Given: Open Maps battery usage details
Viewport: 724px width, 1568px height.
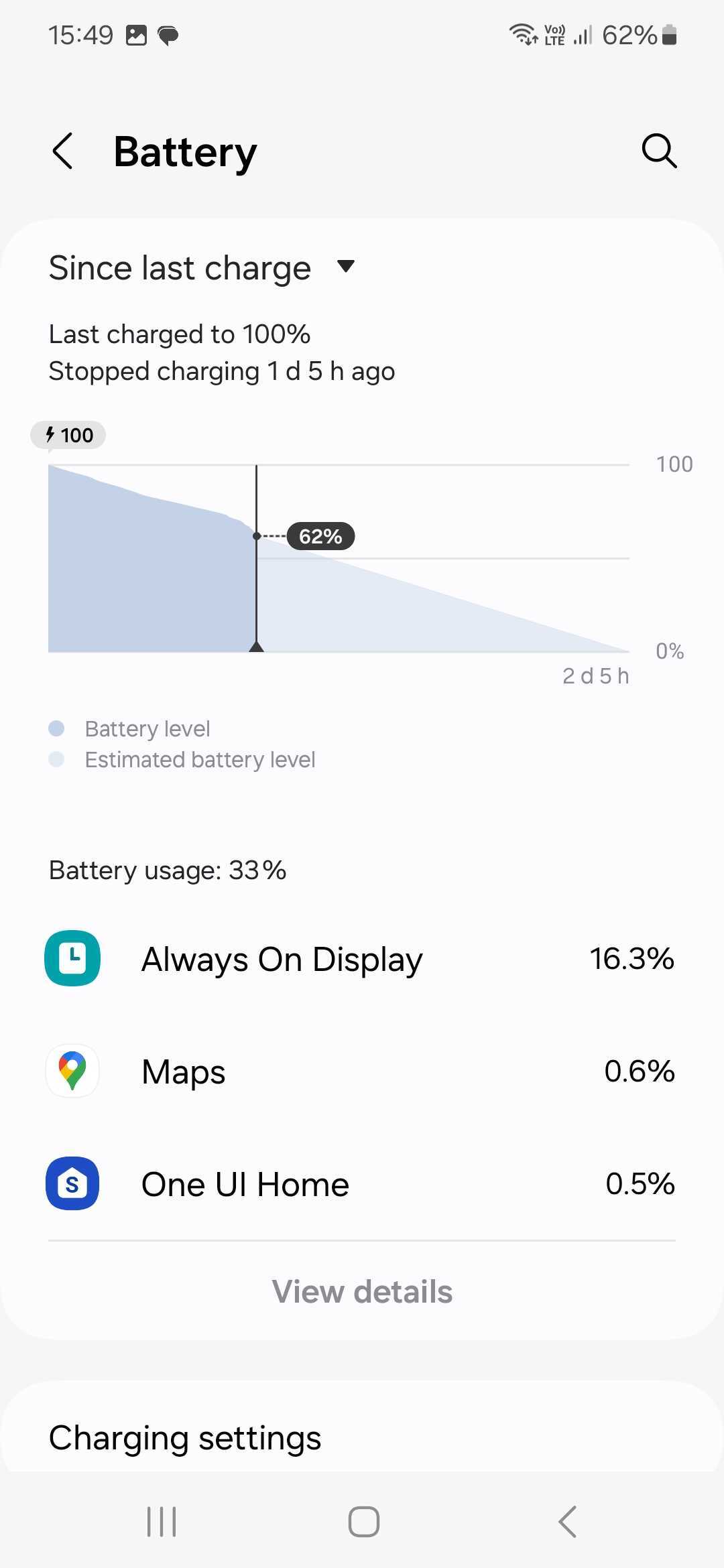Looking at the screenshot, I should pyautogui.click(x=362, y=1071).
